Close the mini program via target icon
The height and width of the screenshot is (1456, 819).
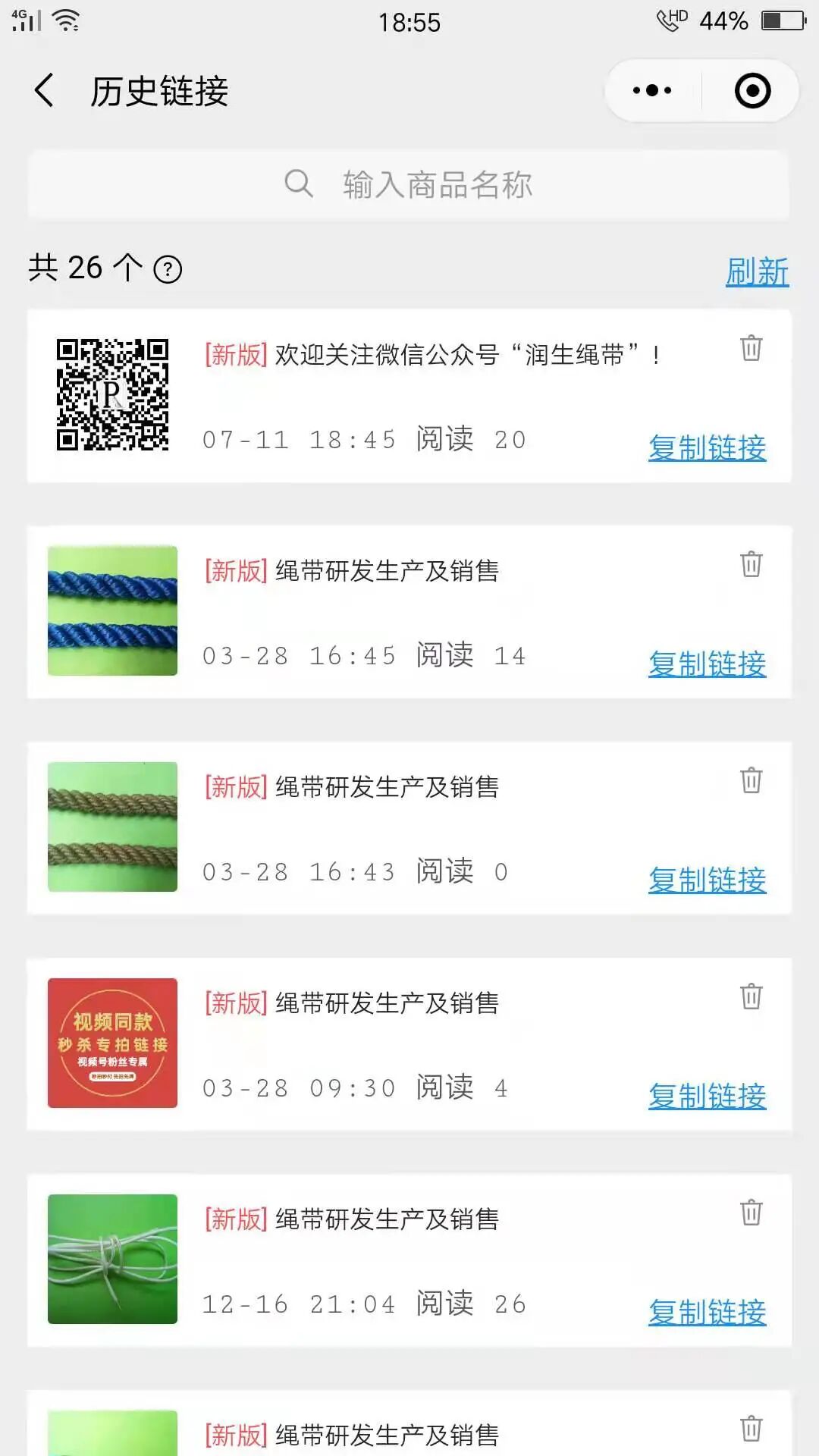click(x=752, y=91)
